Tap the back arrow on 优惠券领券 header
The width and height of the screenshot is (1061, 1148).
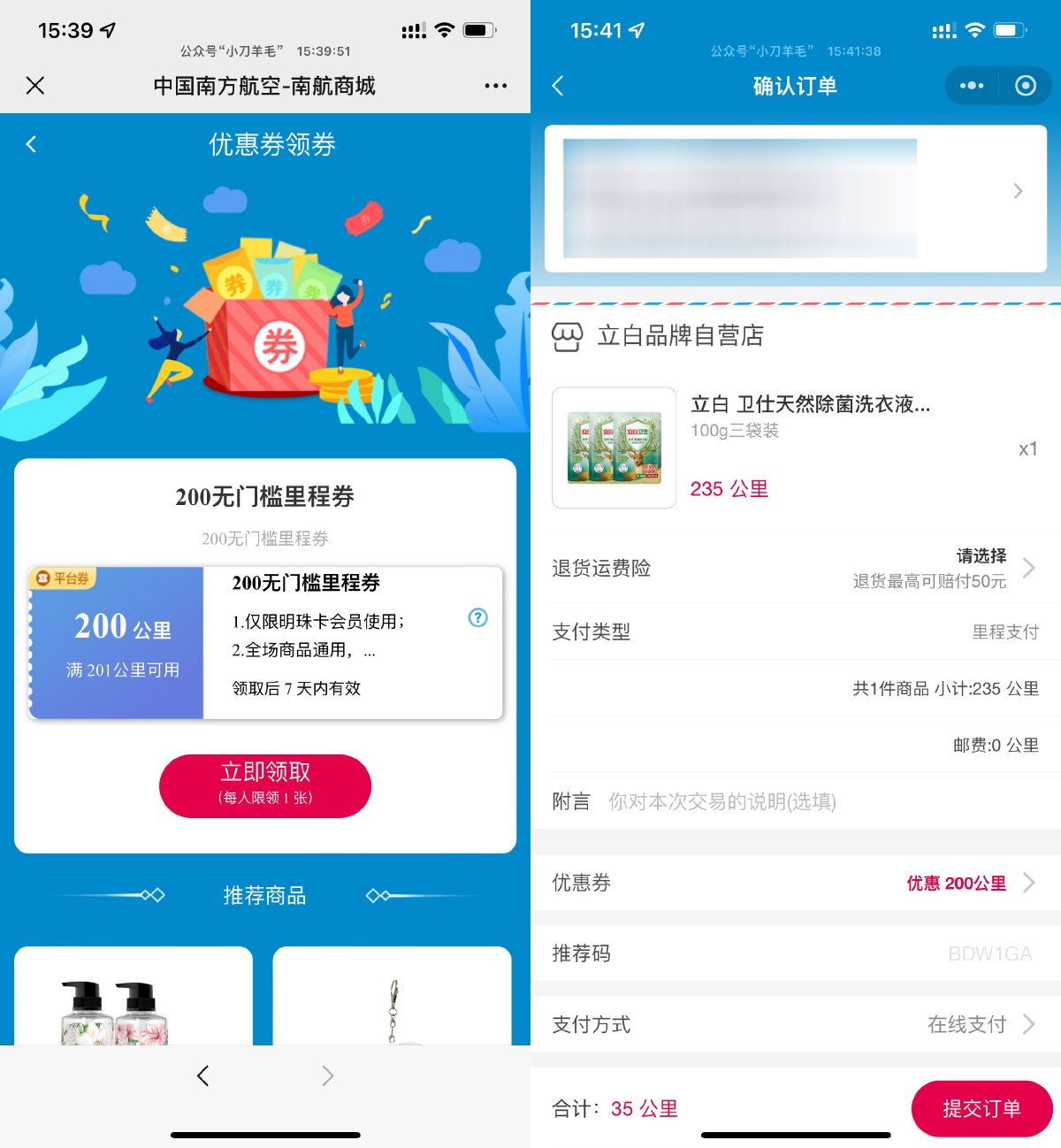(x=31, y=143)
